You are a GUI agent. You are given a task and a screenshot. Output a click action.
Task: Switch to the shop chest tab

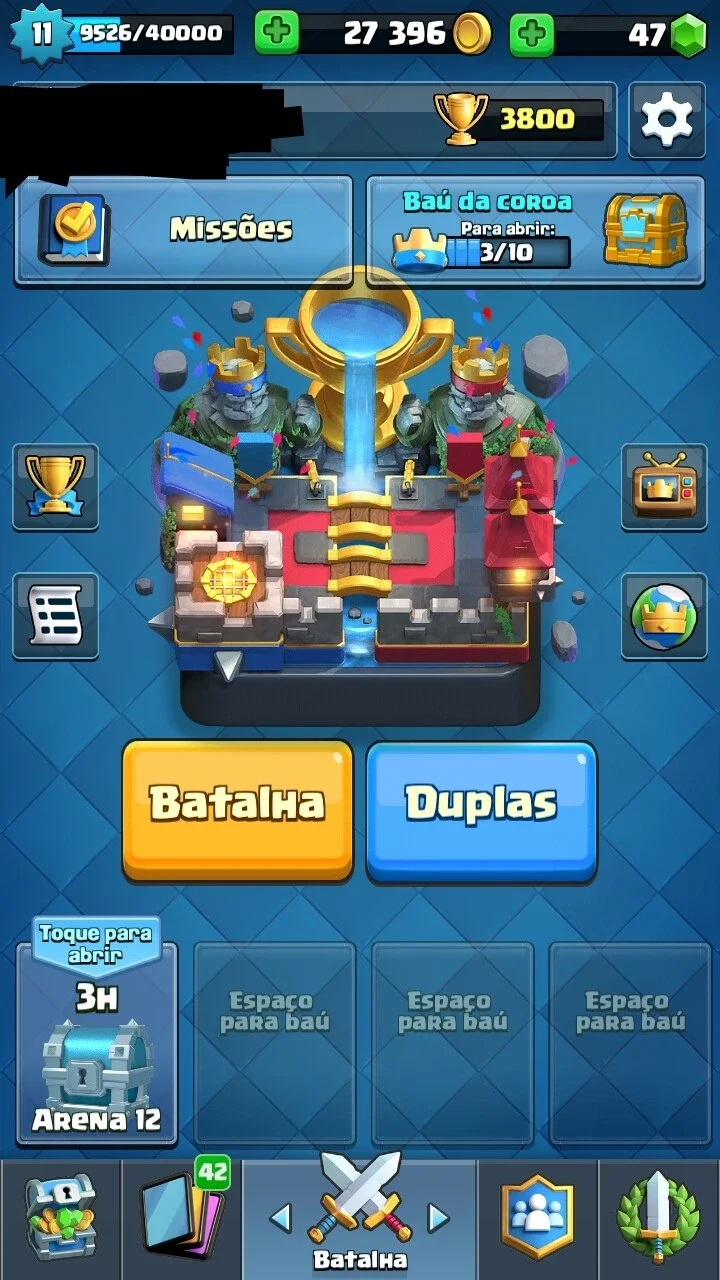[x=60, y=1217]
